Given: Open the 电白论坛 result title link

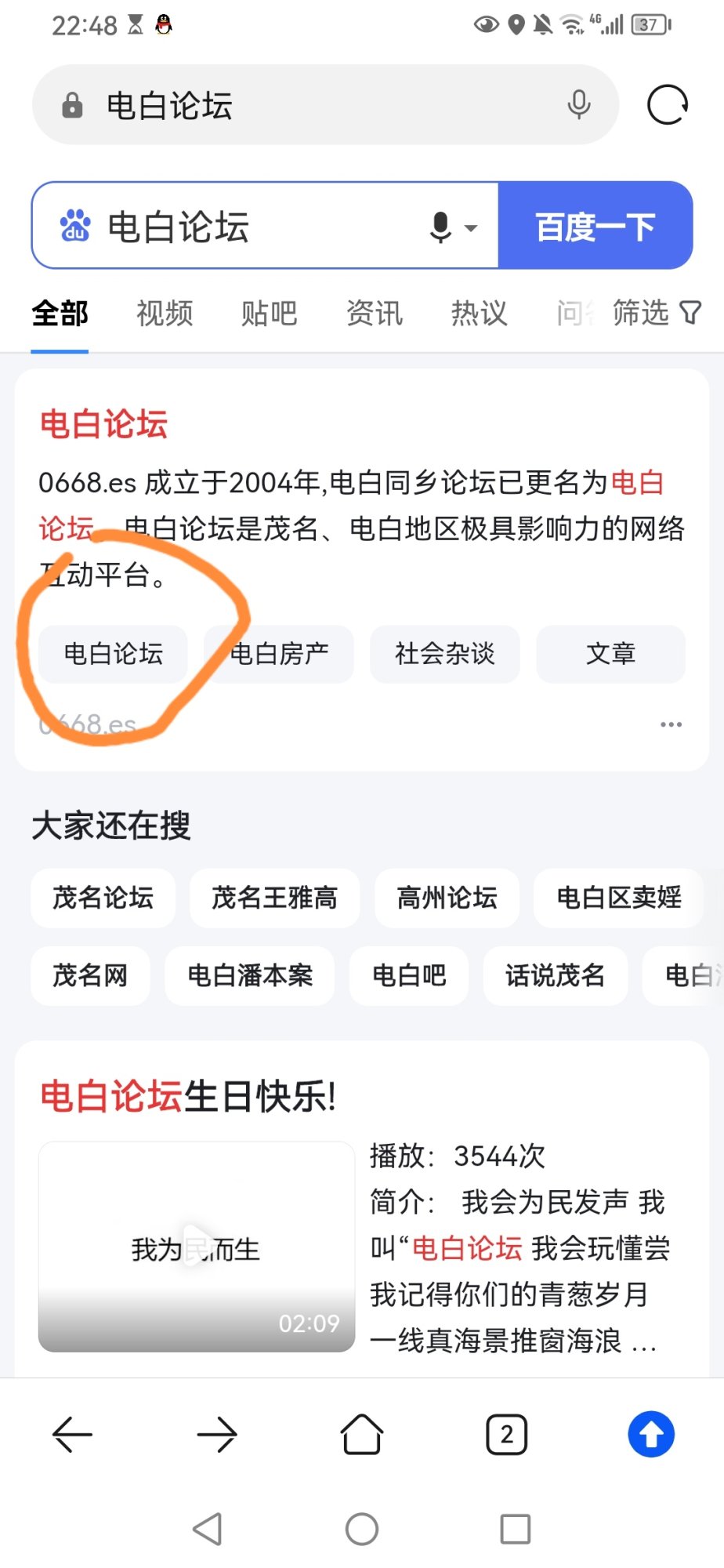Looking at the screenshot, I should pyautogui.click(x=103, y=424).
